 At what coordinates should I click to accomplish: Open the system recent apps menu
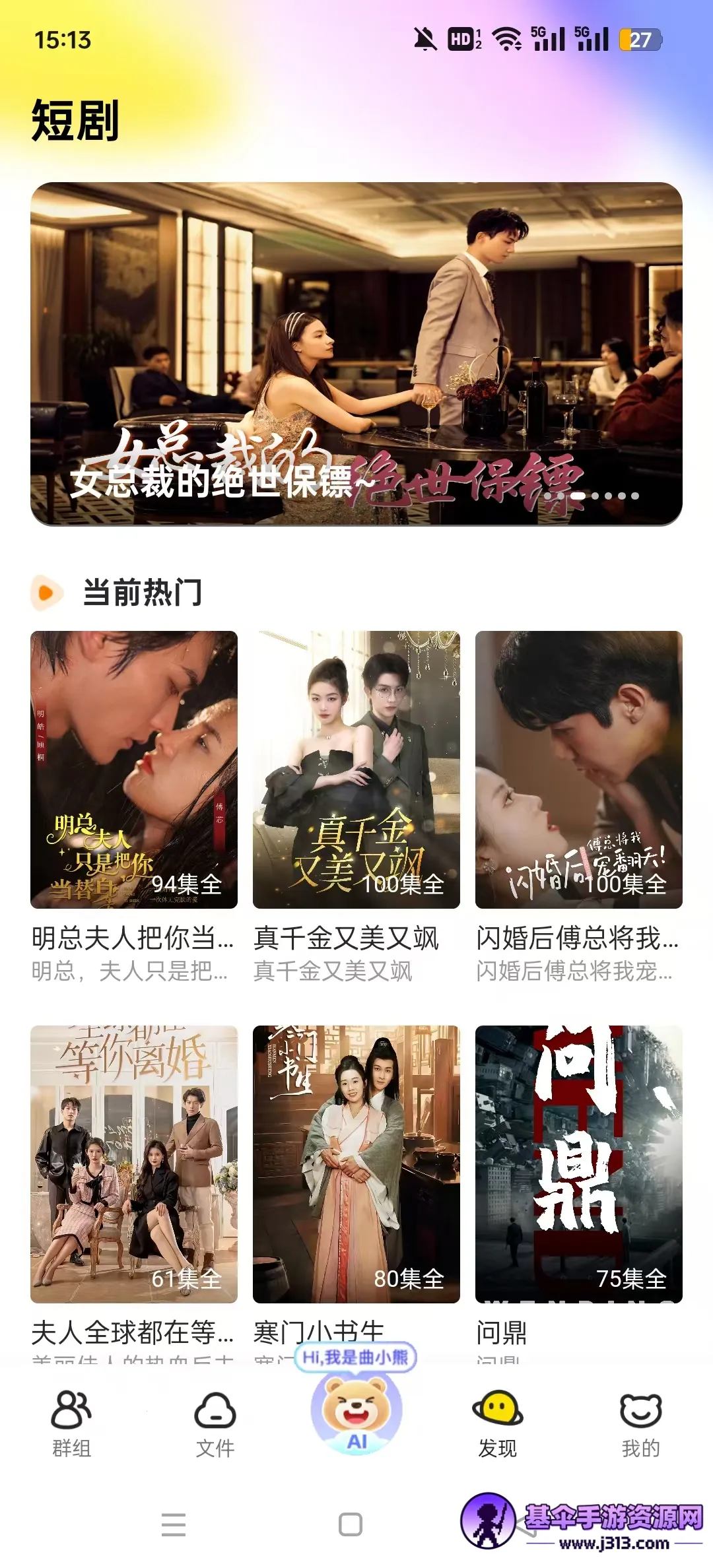click(174, 1524)
